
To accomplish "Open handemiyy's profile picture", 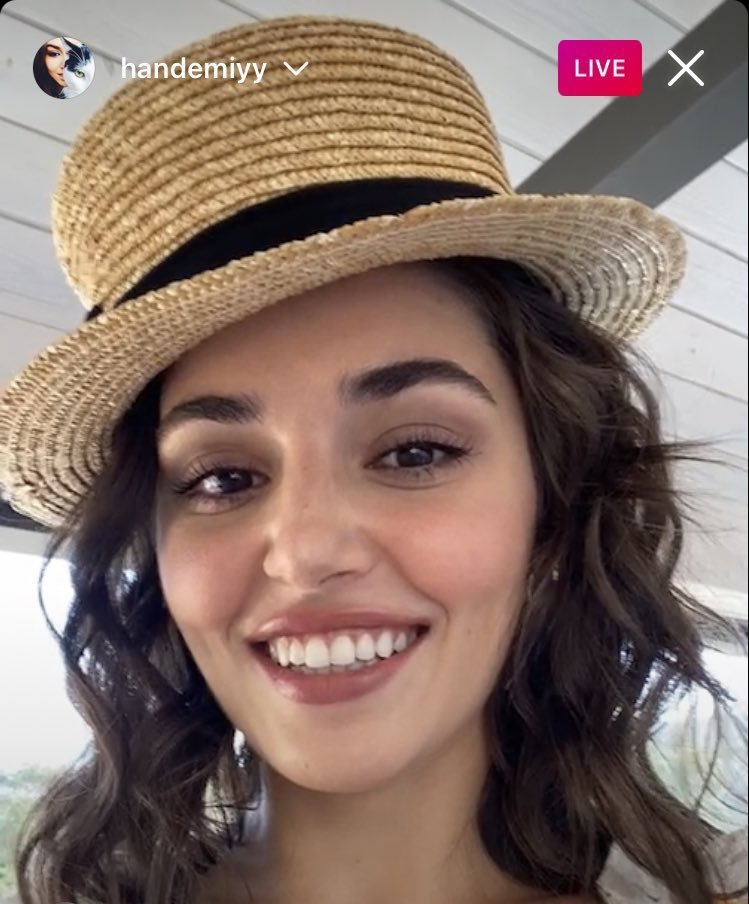I will [63, 68].
